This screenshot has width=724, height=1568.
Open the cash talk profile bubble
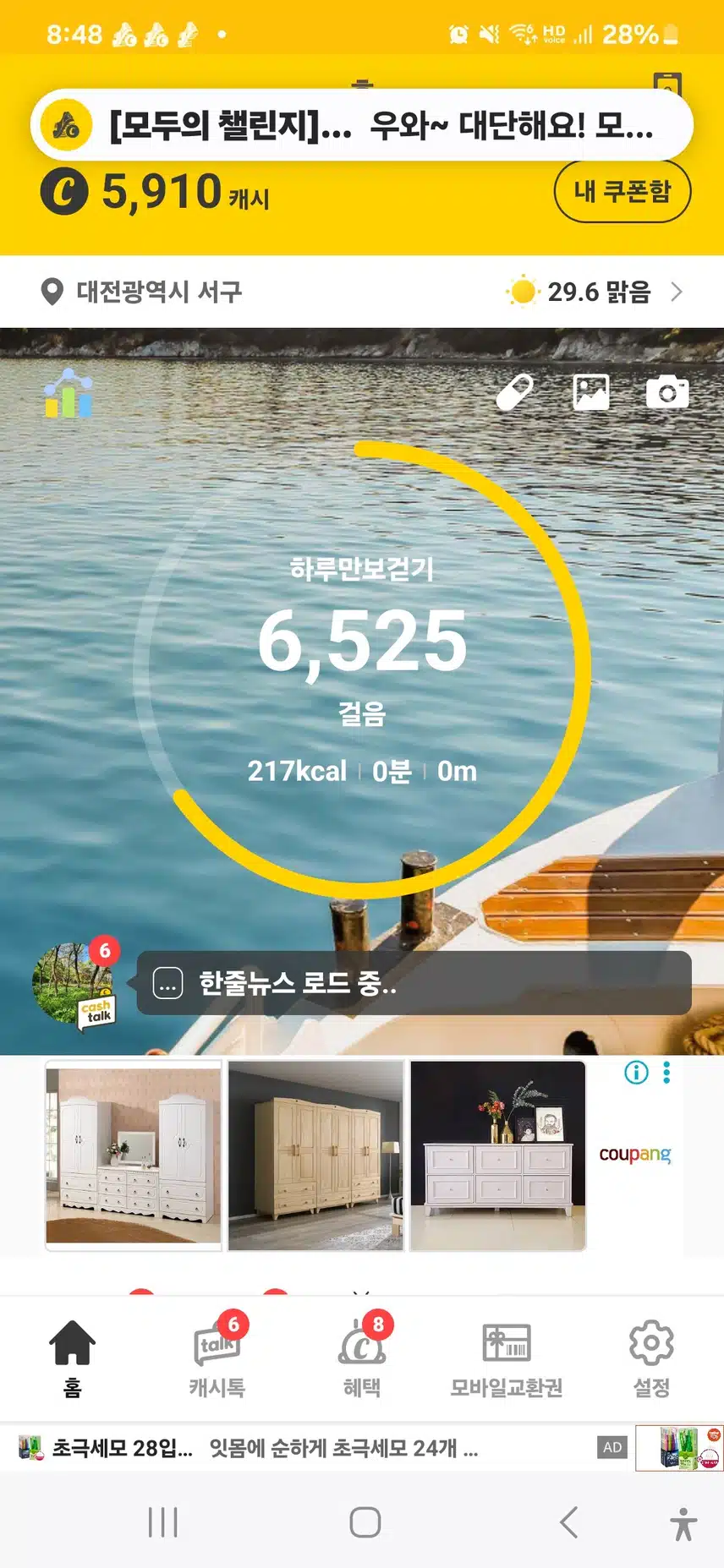[73, 984]
